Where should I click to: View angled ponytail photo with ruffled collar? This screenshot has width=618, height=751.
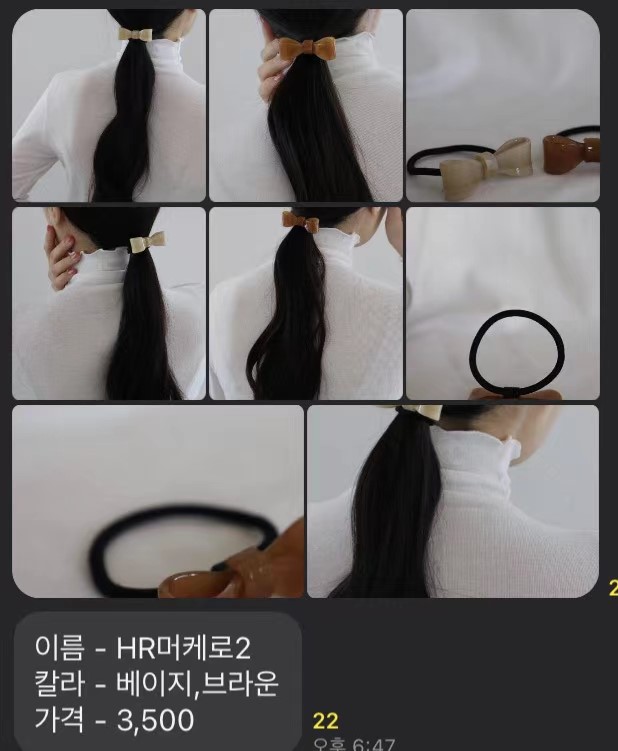click(x=453, y=501)
